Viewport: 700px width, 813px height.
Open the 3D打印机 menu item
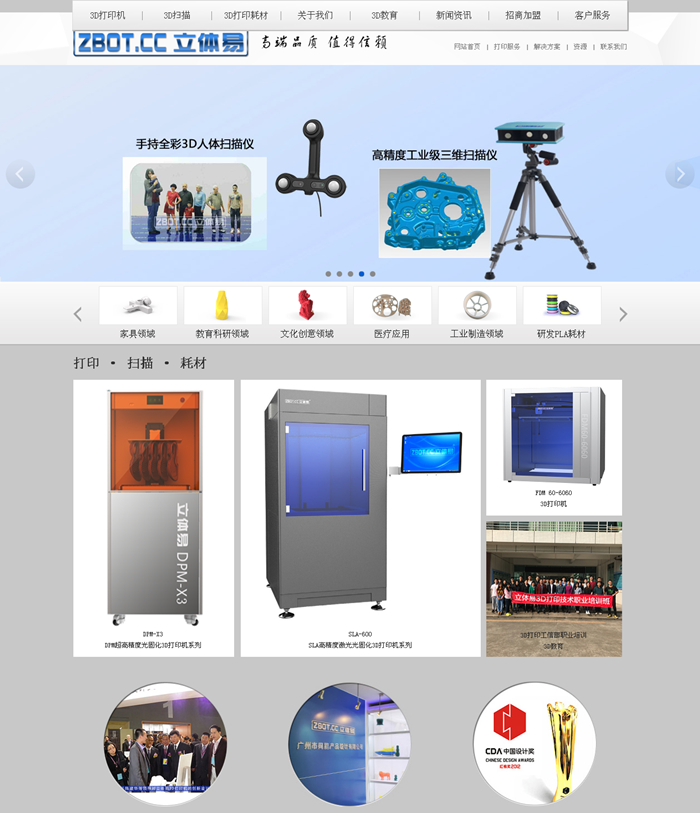108,16
